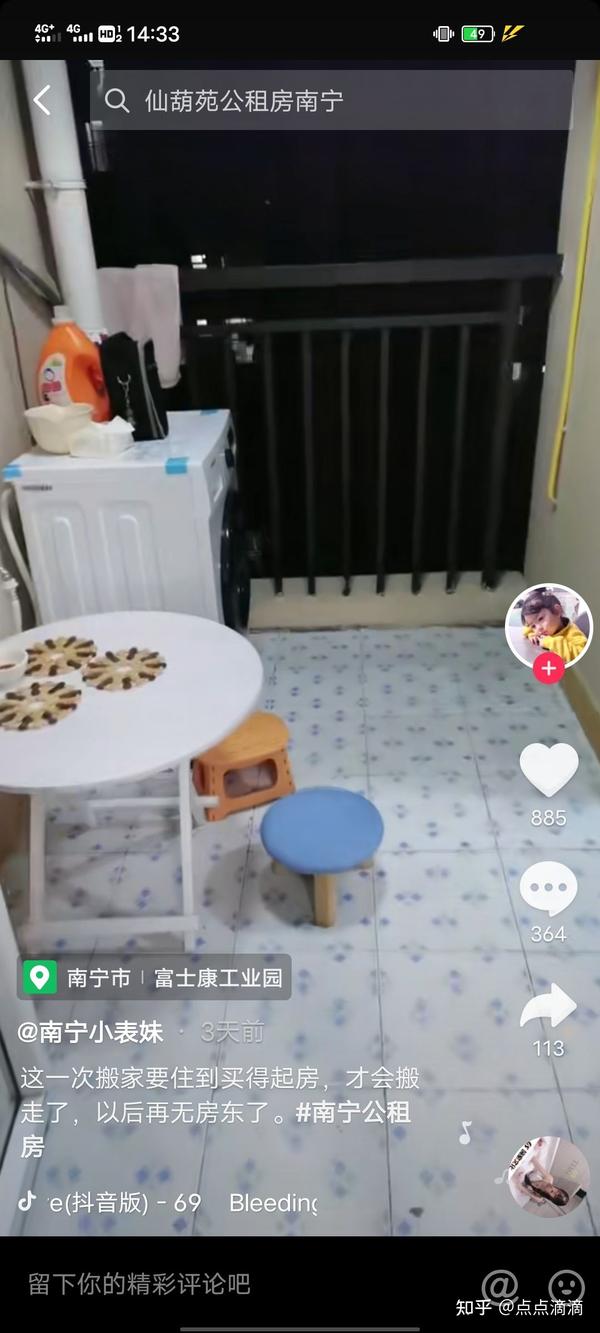Open the creator's avatar profile
Screen dimensions: 600x1333
coord(549,626)
